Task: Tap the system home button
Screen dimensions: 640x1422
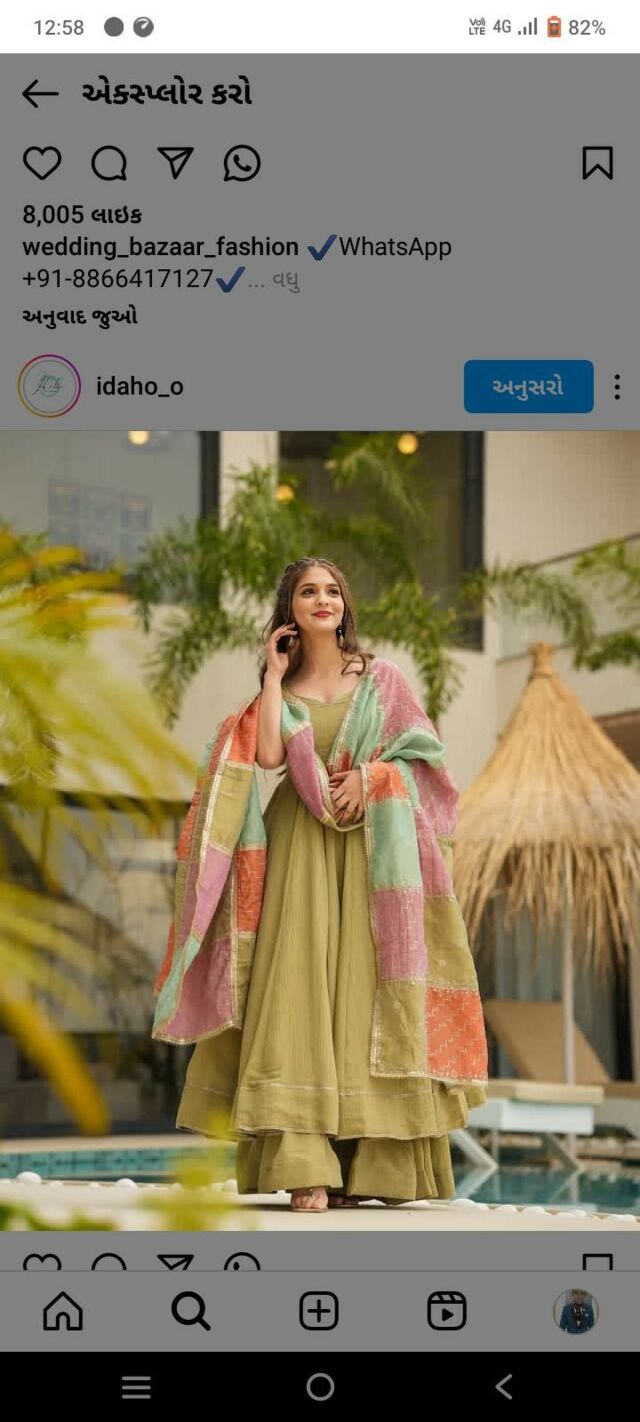Action: (x=320, y=1387)
